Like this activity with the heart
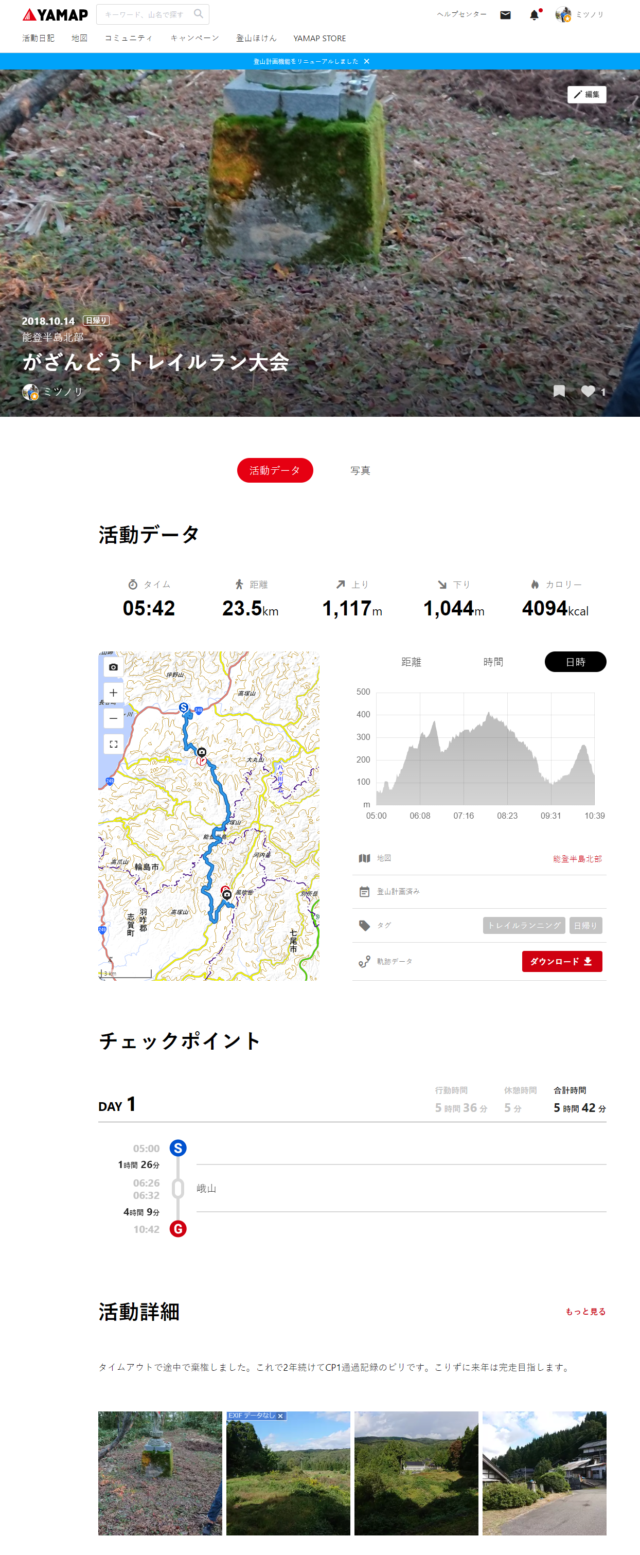 coord(588,391)
